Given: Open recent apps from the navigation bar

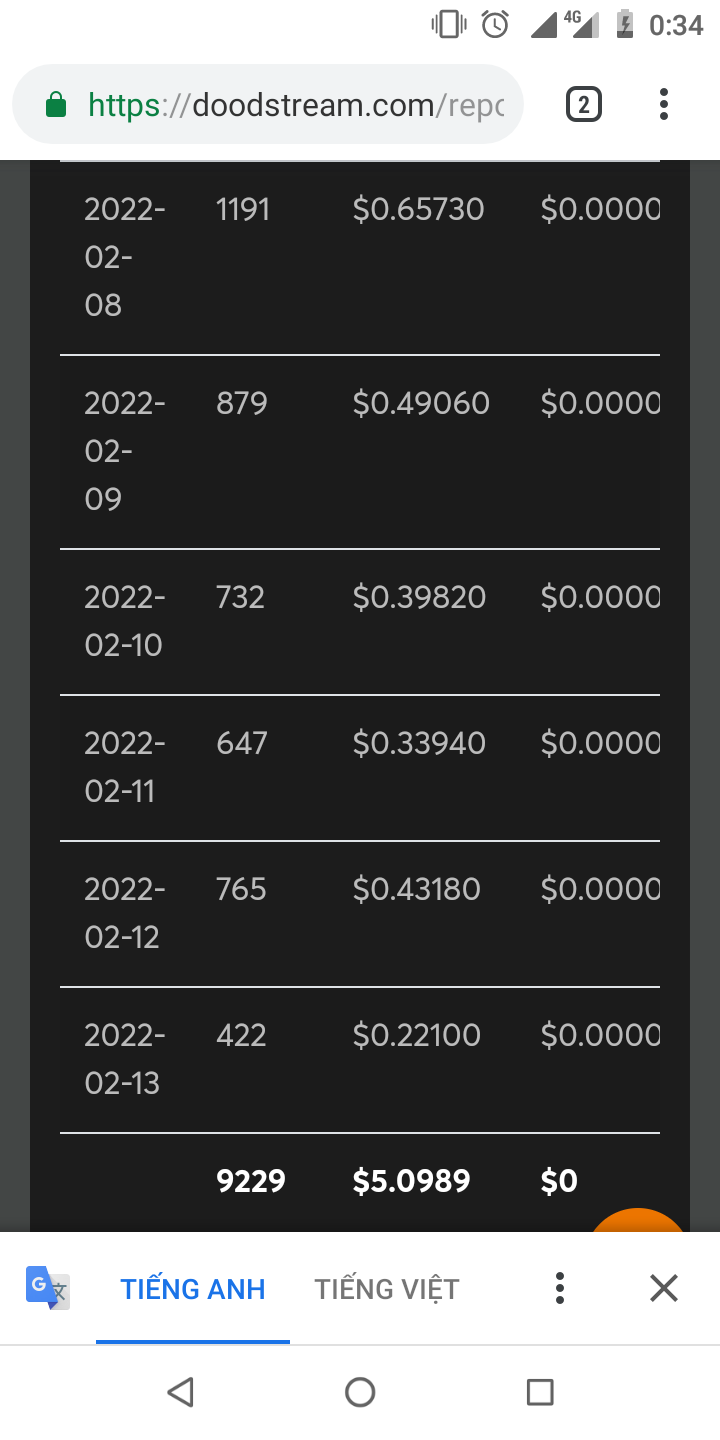Looking at the screenshot, I should click(x=540, y=1392).
